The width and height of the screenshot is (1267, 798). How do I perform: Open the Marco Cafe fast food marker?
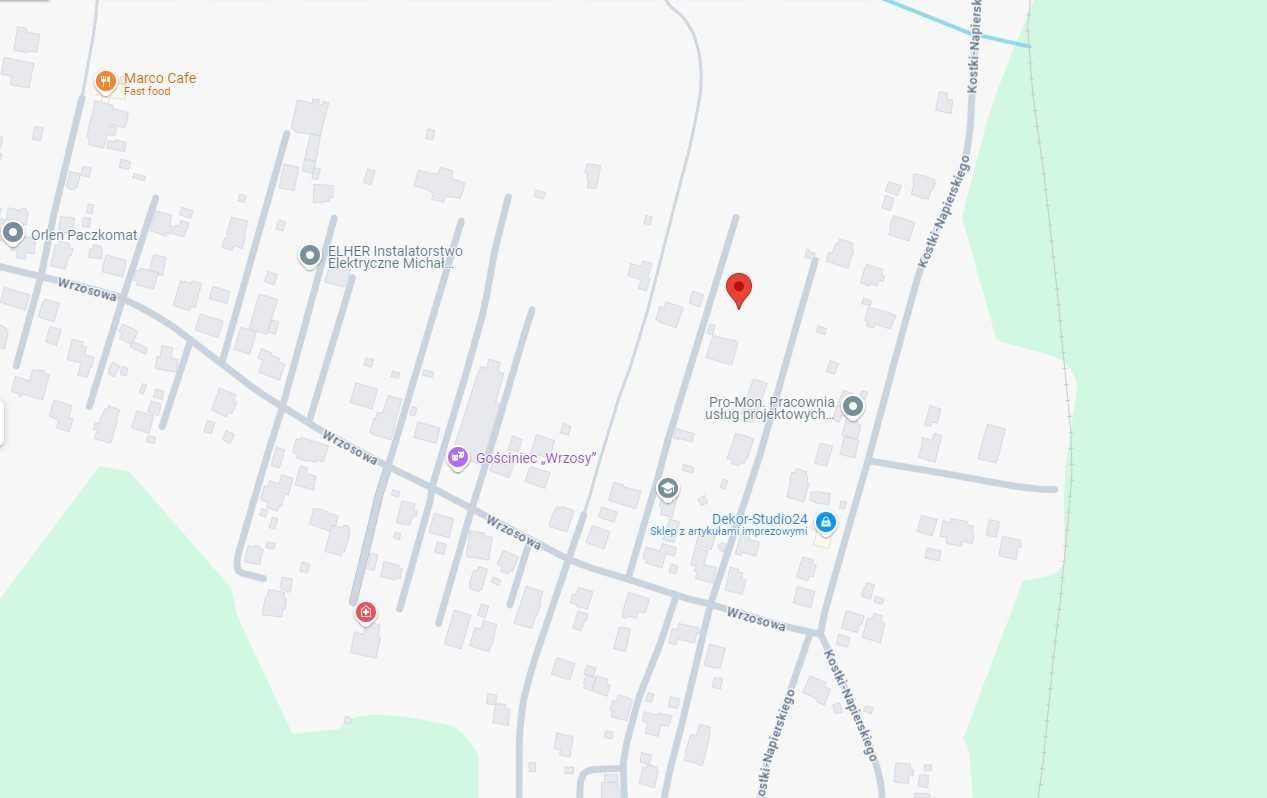pos(105,81)
